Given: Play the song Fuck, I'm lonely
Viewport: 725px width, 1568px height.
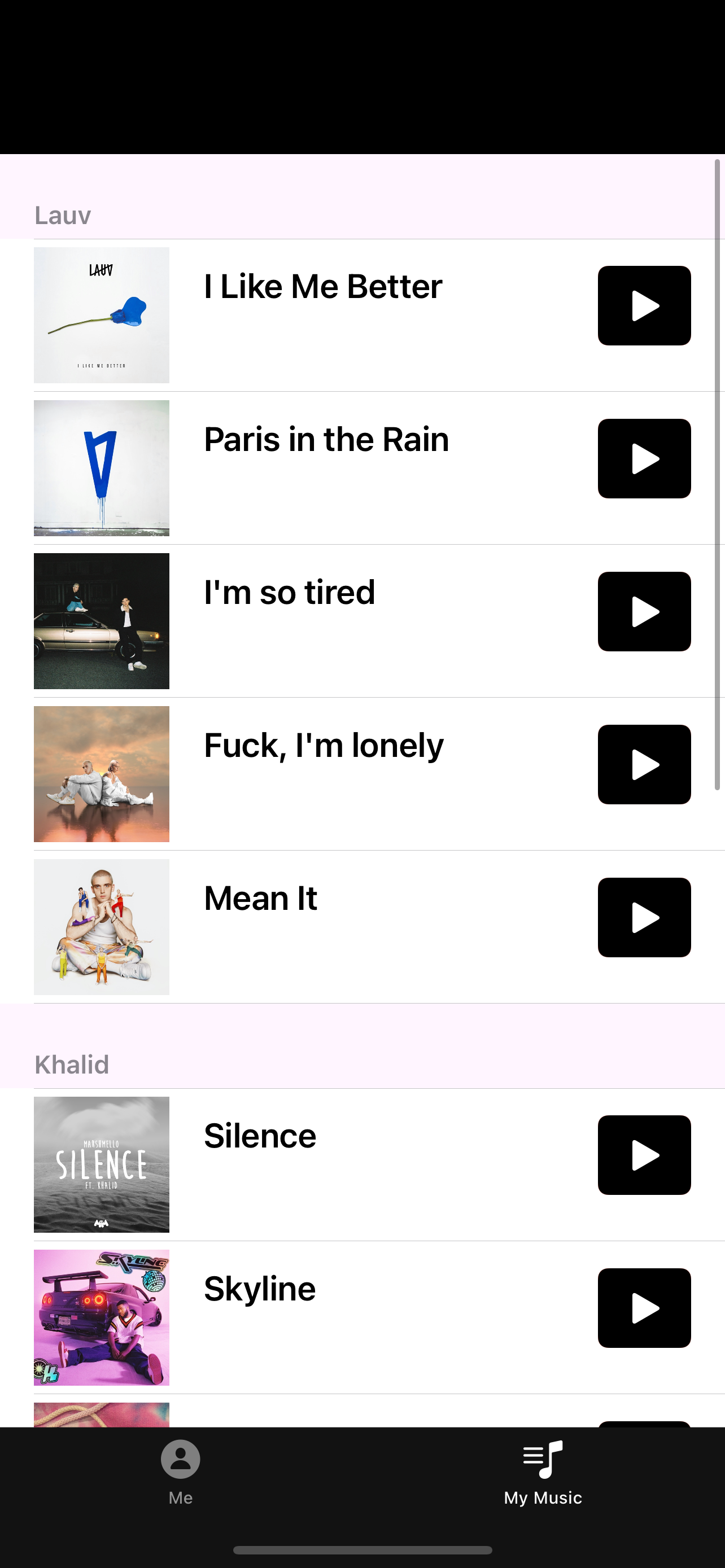Looking at the screenshot, I should coord(644,765).
